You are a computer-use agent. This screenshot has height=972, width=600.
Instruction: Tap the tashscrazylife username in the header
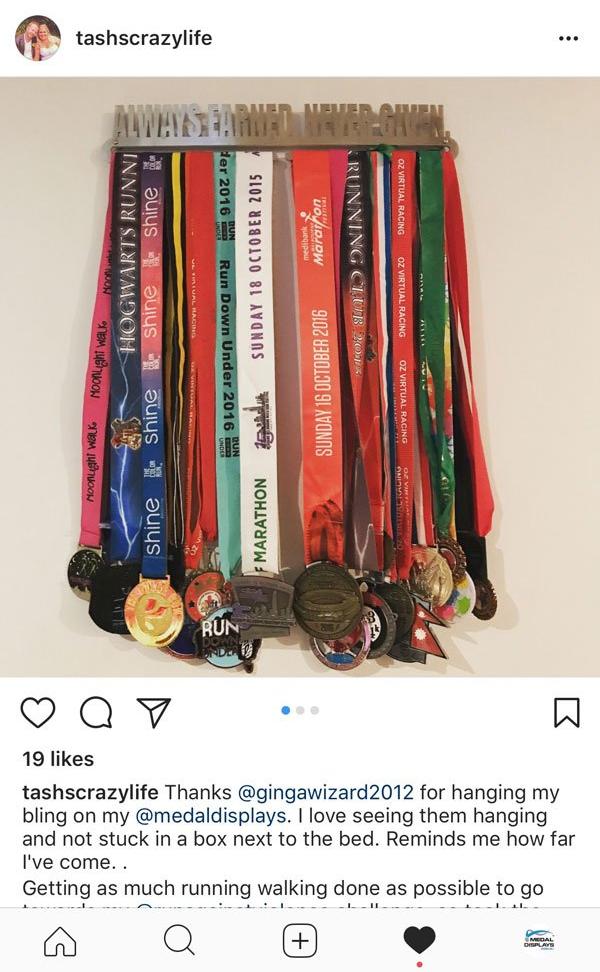(x=145, y=39)
